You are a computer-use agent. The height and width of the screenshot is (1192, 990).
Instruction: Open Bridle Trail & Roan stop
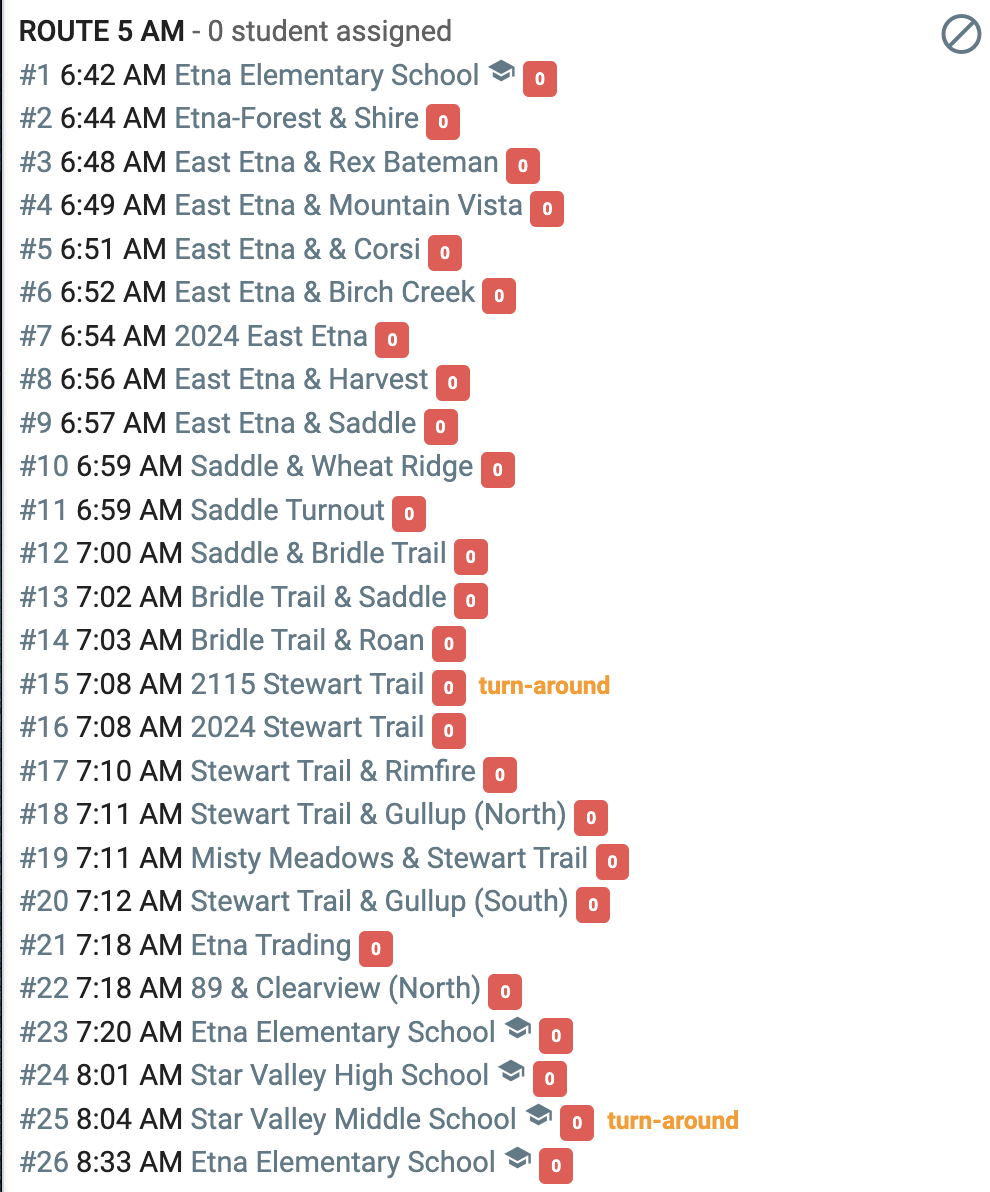pos(307,641)
